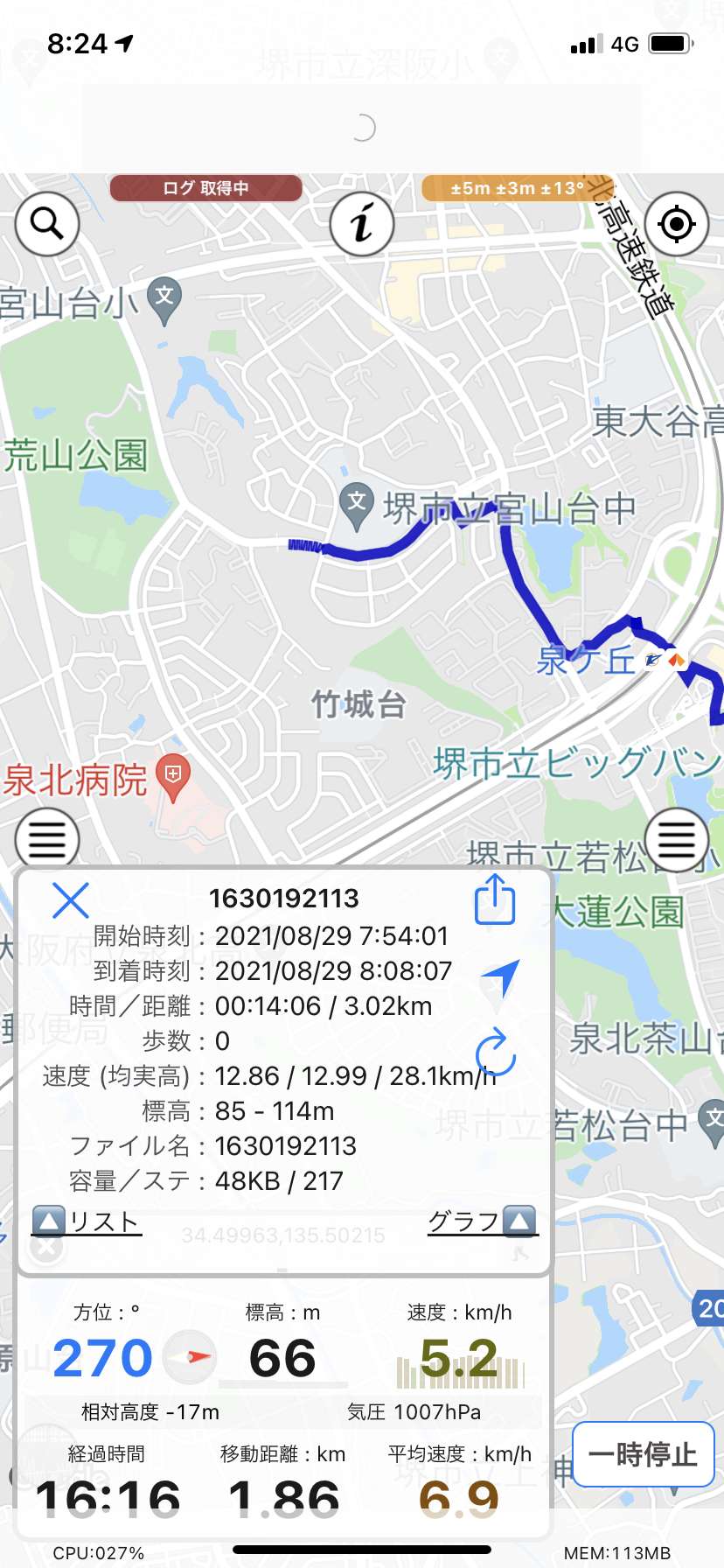Screen dimensions: 724x1568
Task: Open the info button
Action: click(362, 223)
